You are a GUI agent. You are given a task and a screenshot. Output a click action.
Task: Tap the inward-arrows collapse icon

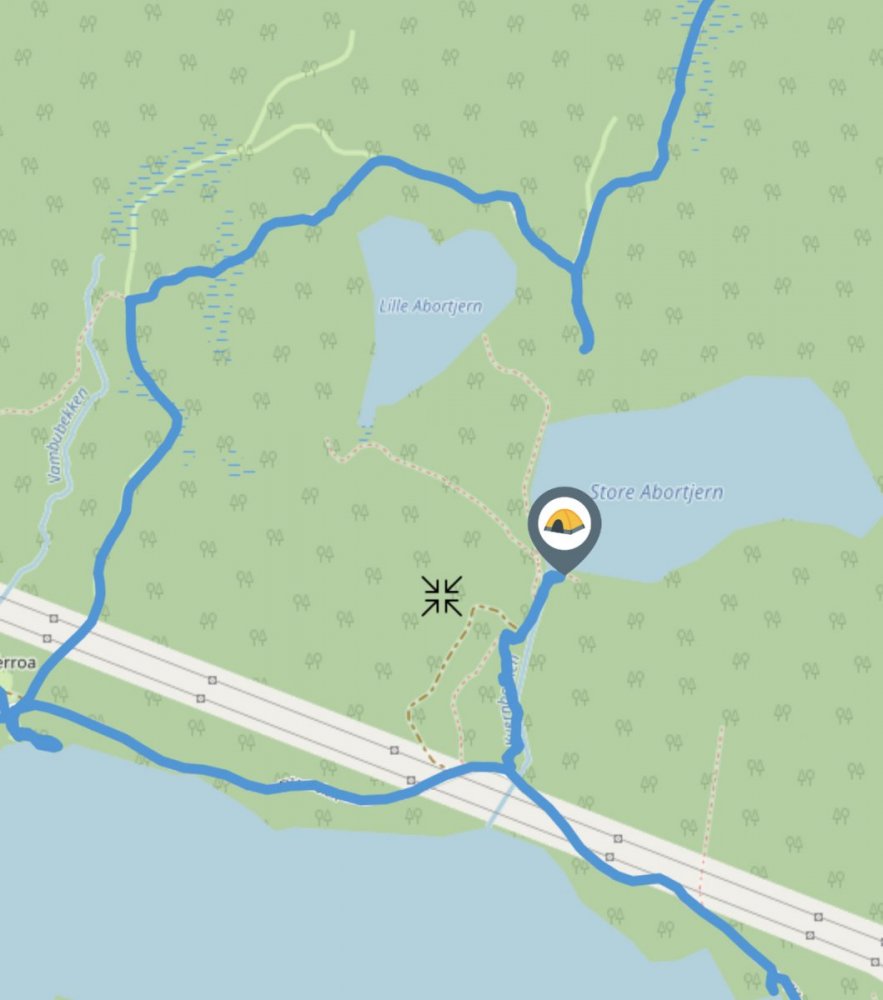pos(441,596)
